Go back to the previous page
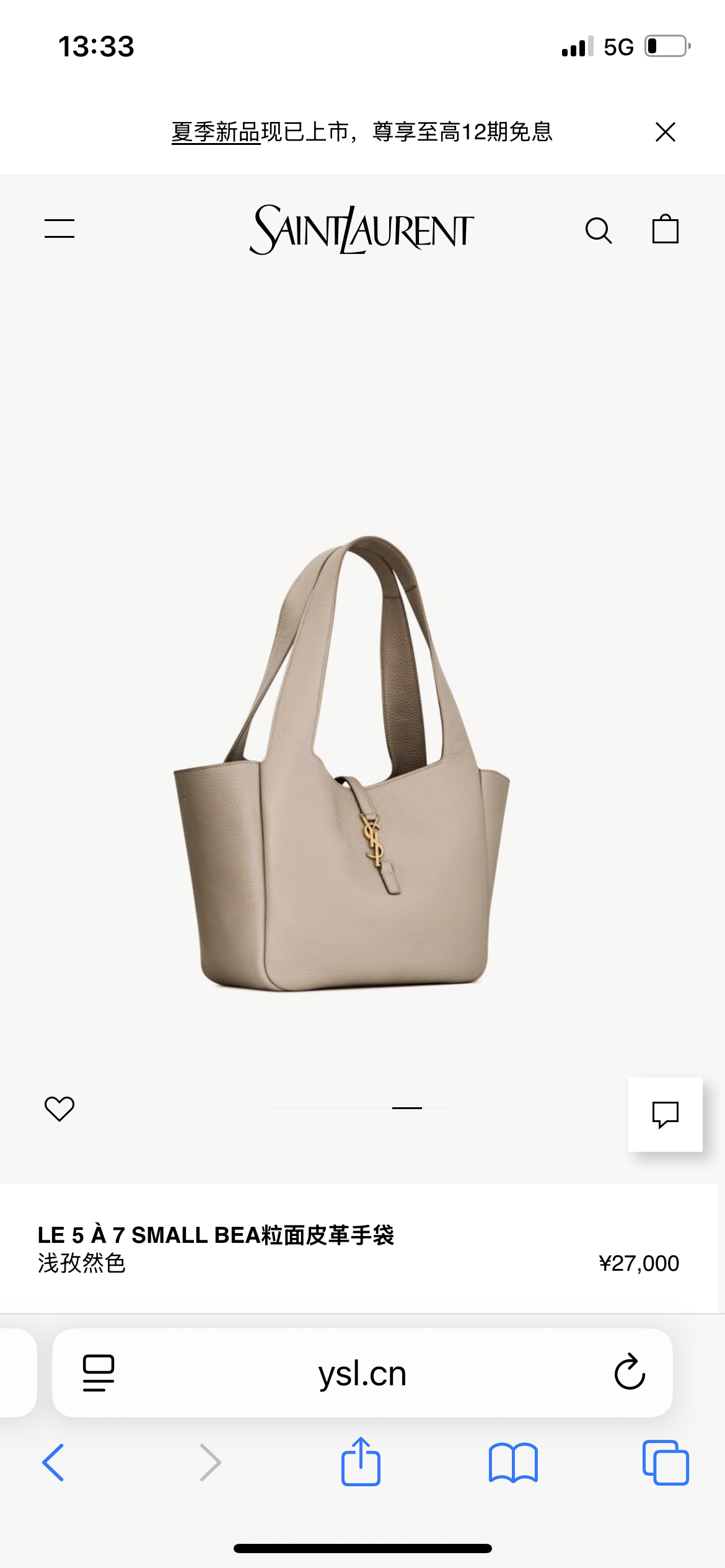 coord(53,1463)
